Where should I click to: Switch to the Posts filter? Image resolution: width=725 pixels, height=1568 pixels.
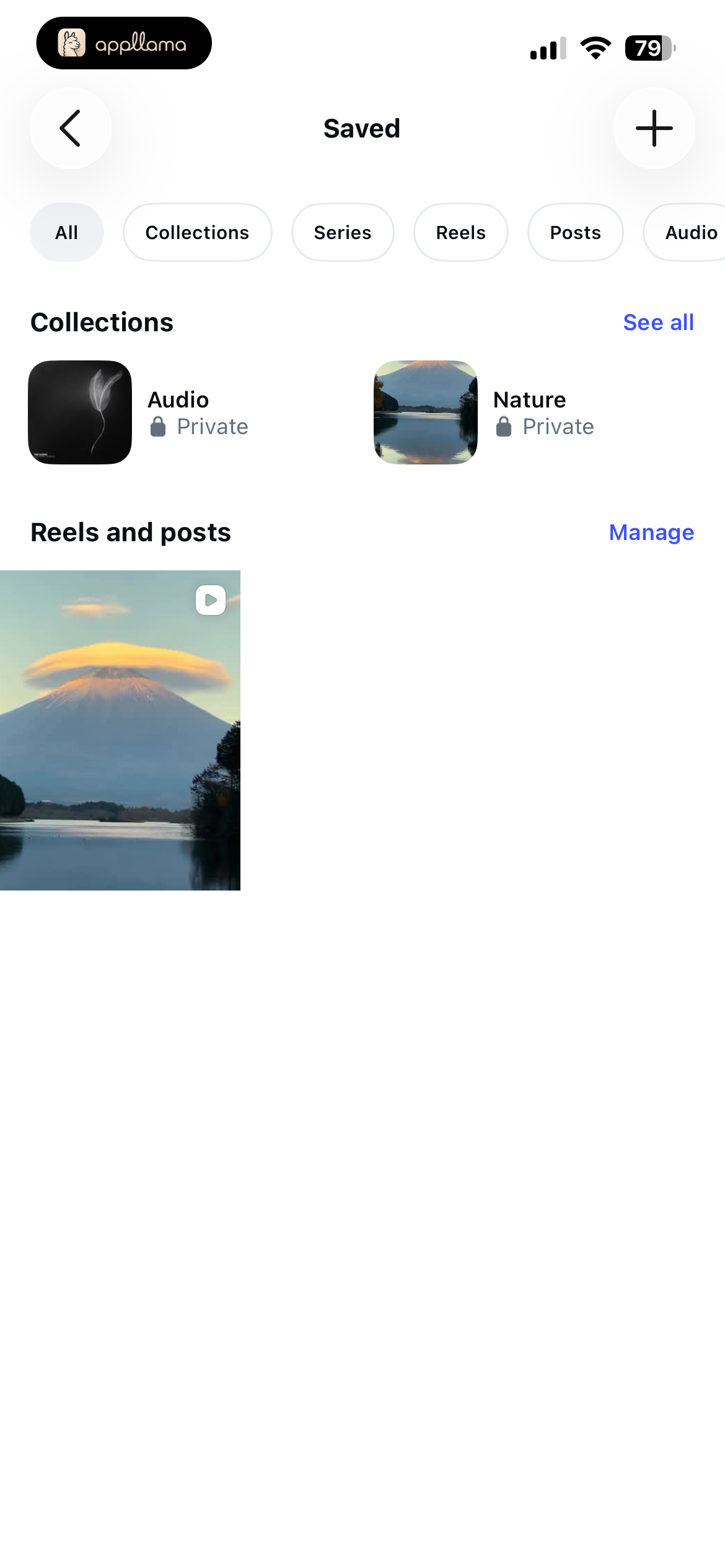click(x=575, y=232)
